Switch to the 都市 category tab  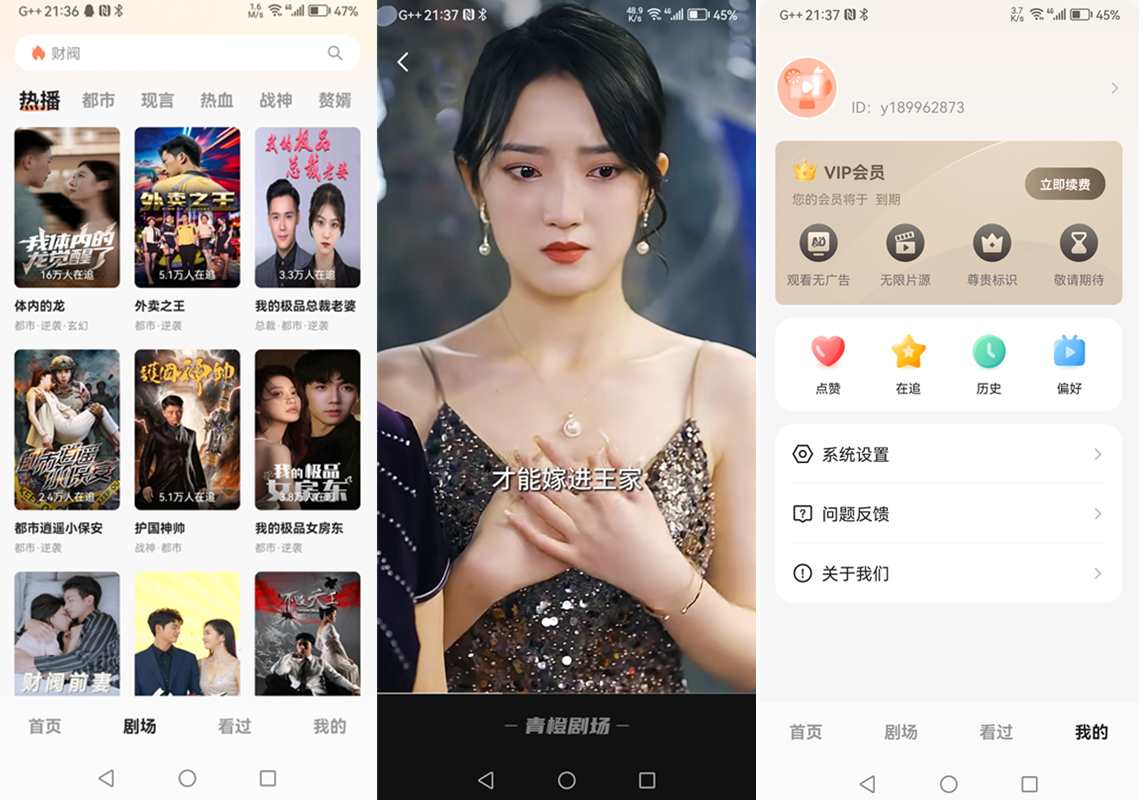point(98,100)
